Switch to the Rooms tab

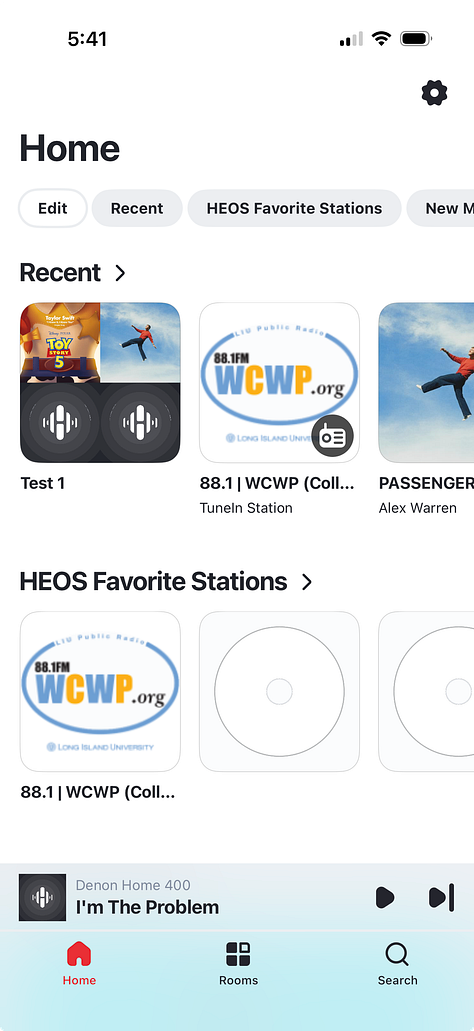pyautogui.click(x=238, y=964)
